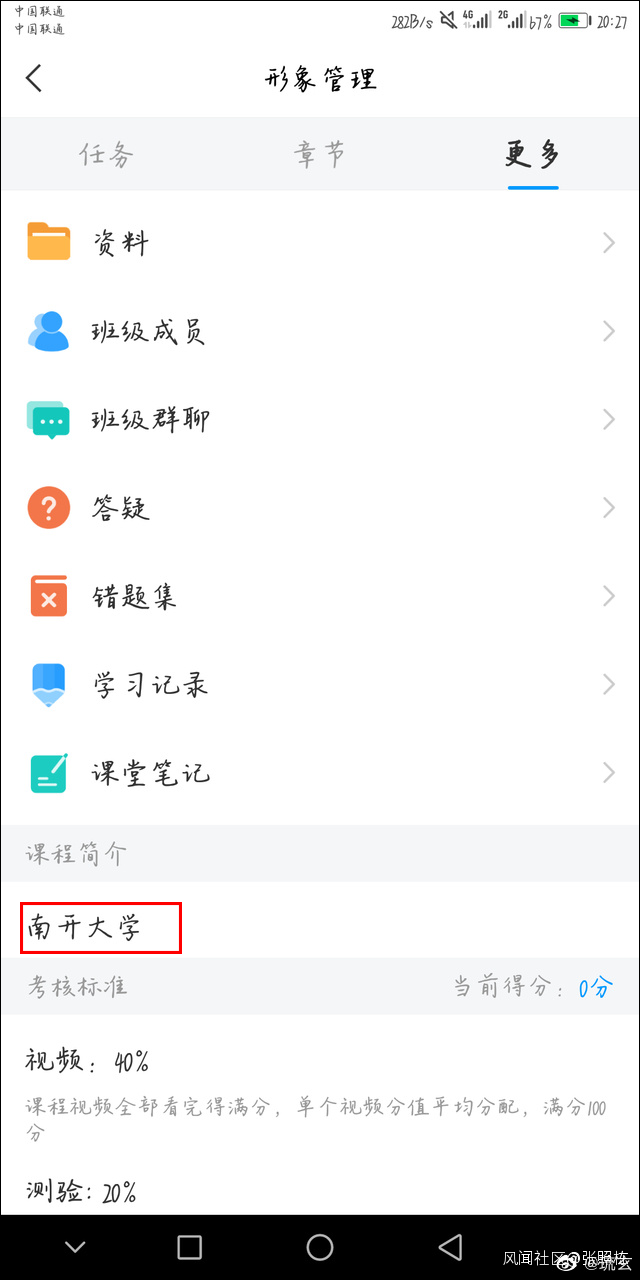Screen dimensions: 640x1280
Task: Open the 答疑 section
Action: tap(320, 508)
